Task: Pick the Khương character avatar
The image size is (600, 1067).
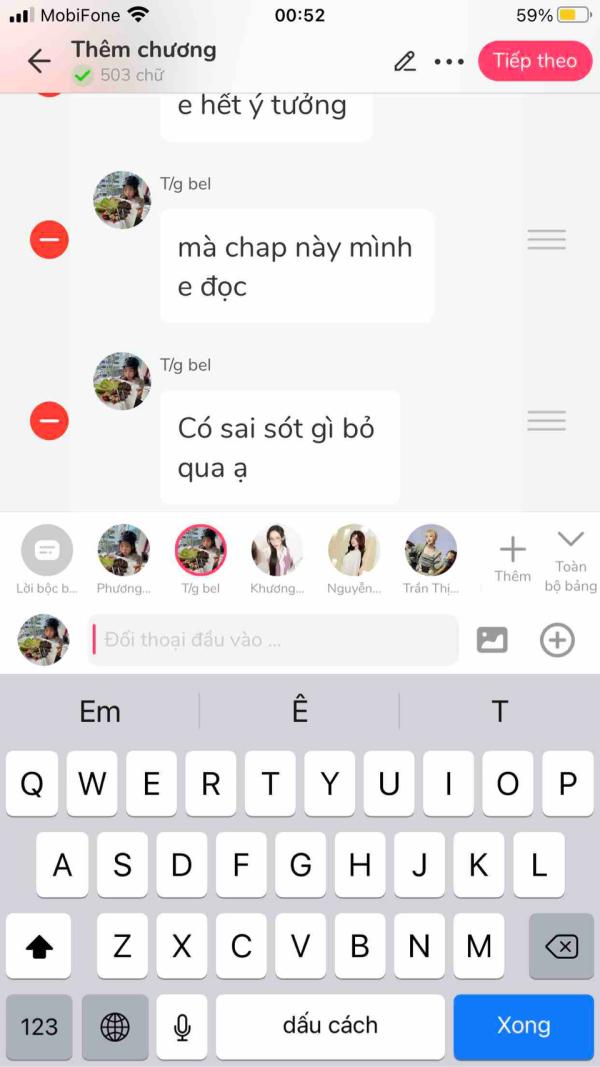Action: click(277, 551)
